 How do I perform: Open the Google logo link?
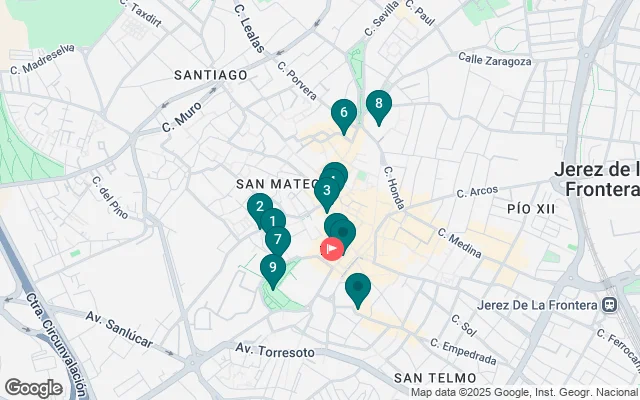click(x=33, y=387)
